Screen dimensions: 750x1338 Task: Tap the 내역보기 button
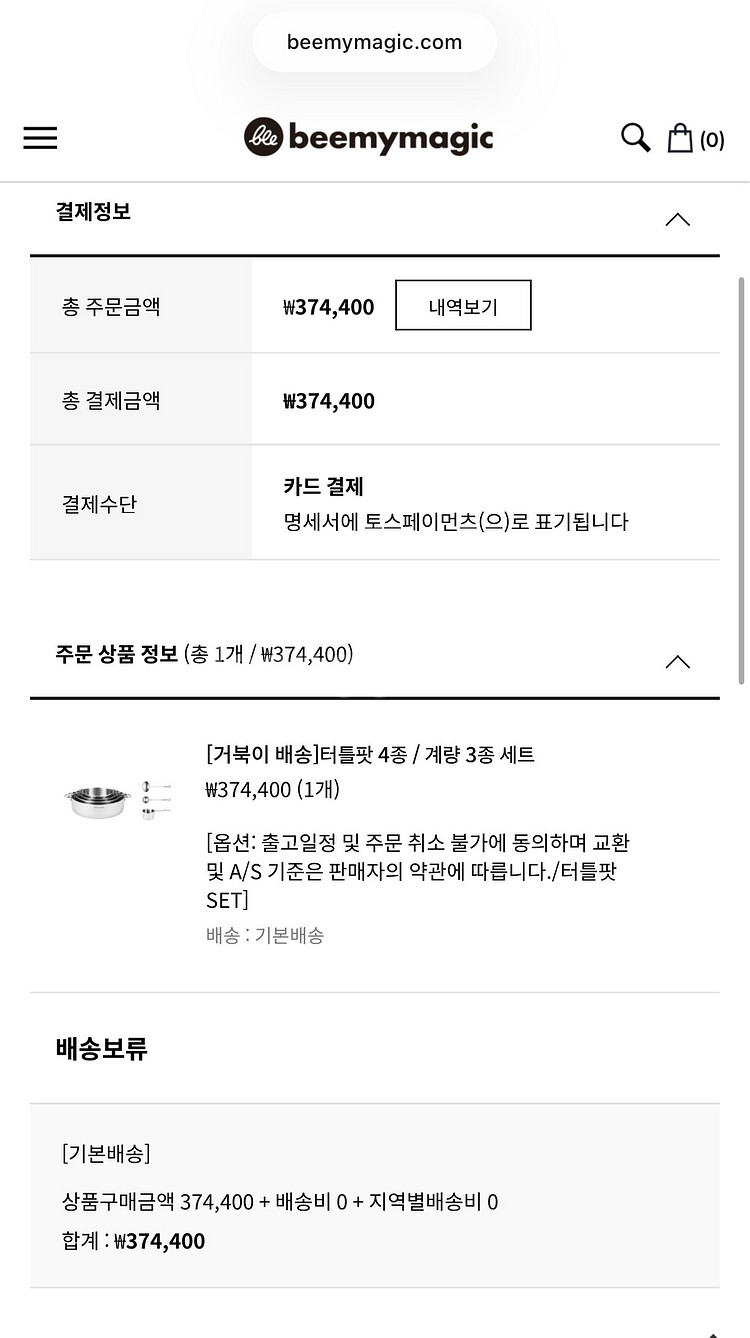coord(463,306)
